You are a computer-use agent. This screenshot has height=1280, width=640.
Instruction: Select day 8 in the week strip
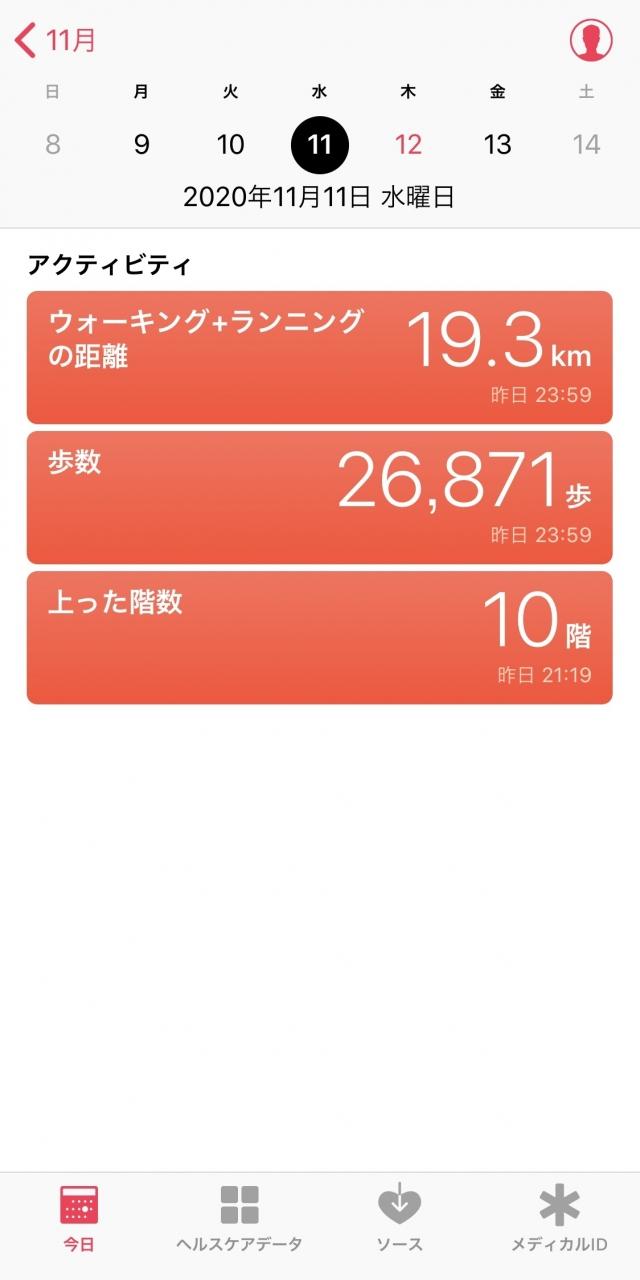pos(53,144)
